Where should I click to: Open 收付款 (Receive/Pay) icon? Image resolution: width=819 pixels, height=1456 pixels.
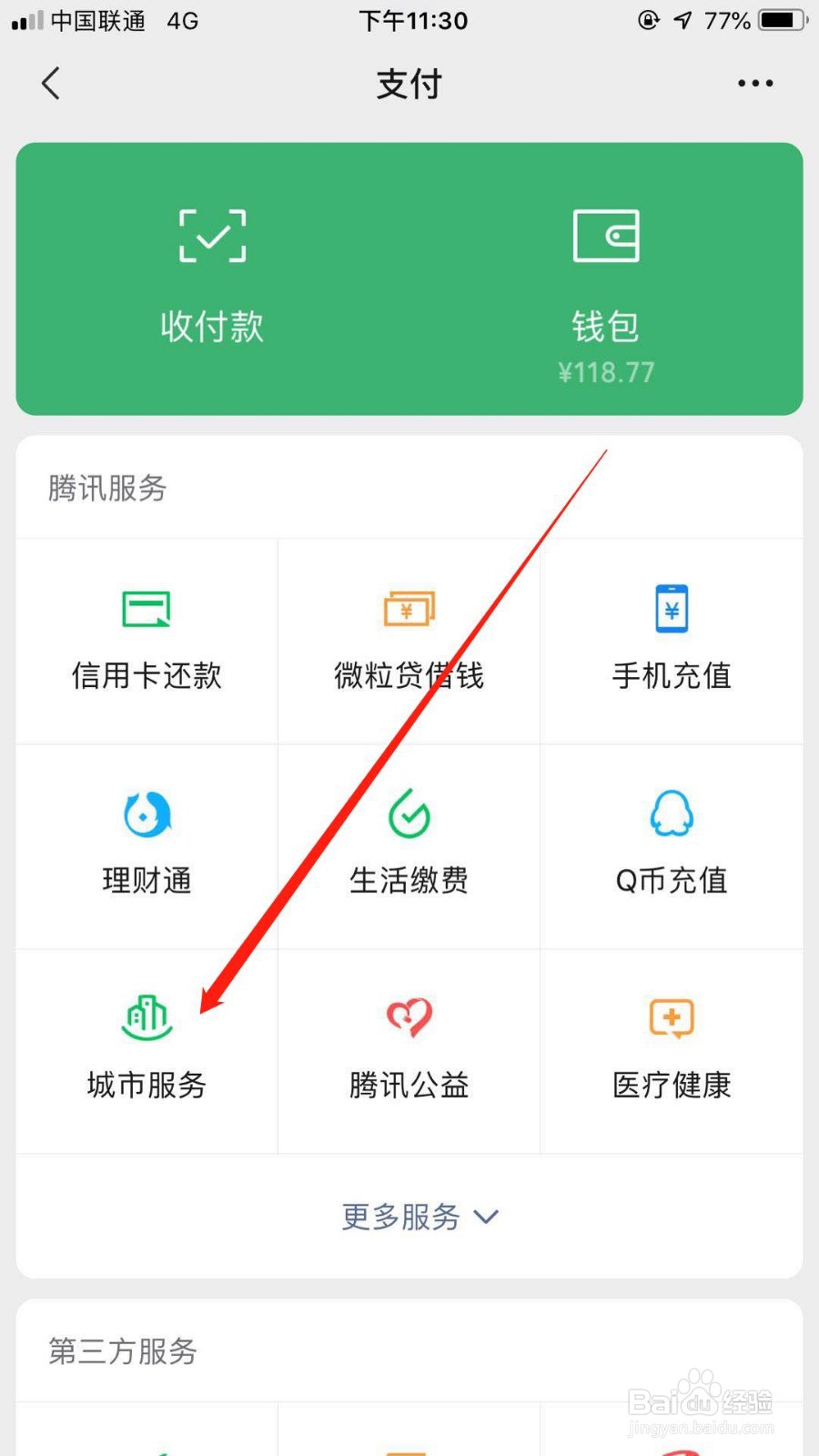tap(211, 273)
